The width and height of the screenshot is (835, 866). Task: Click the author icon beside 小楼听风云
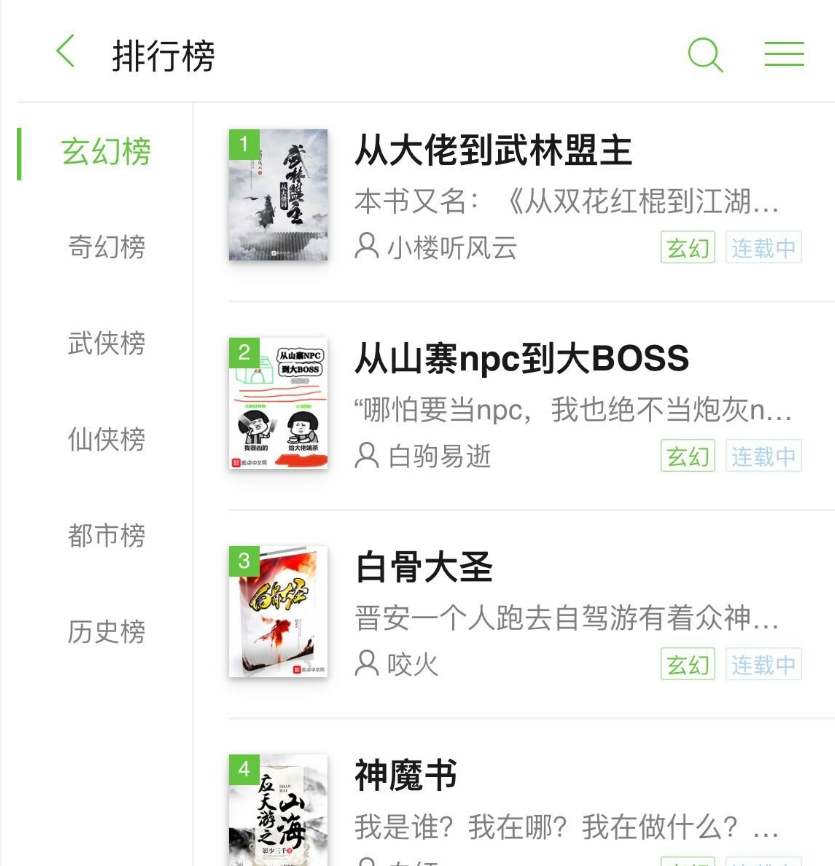click(364, 248)
